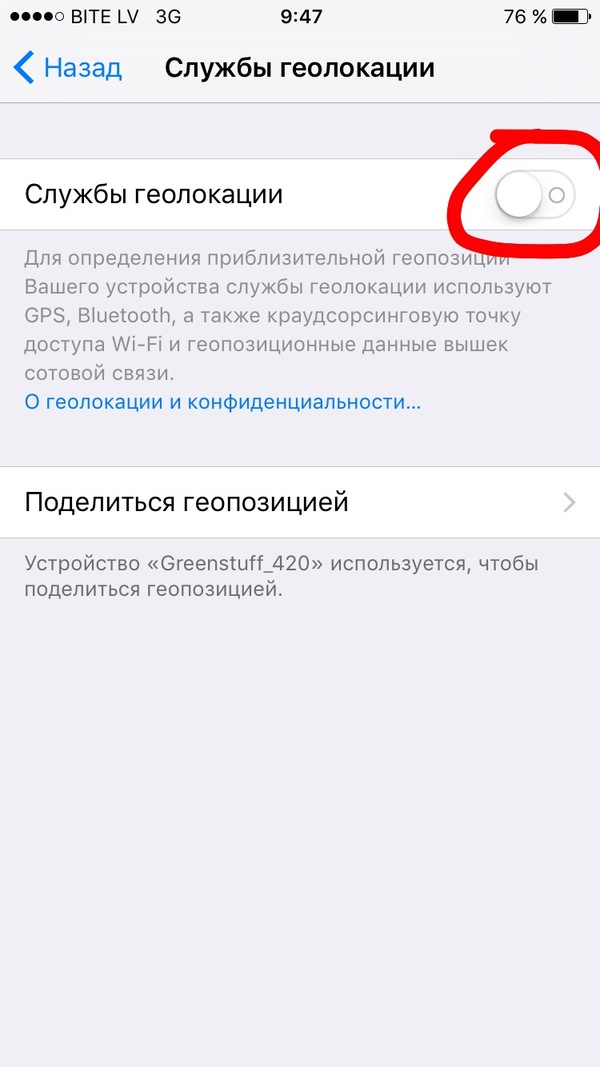Enable the Службы геолокации switch
600x1067 pixels.
tap(533, 195)
